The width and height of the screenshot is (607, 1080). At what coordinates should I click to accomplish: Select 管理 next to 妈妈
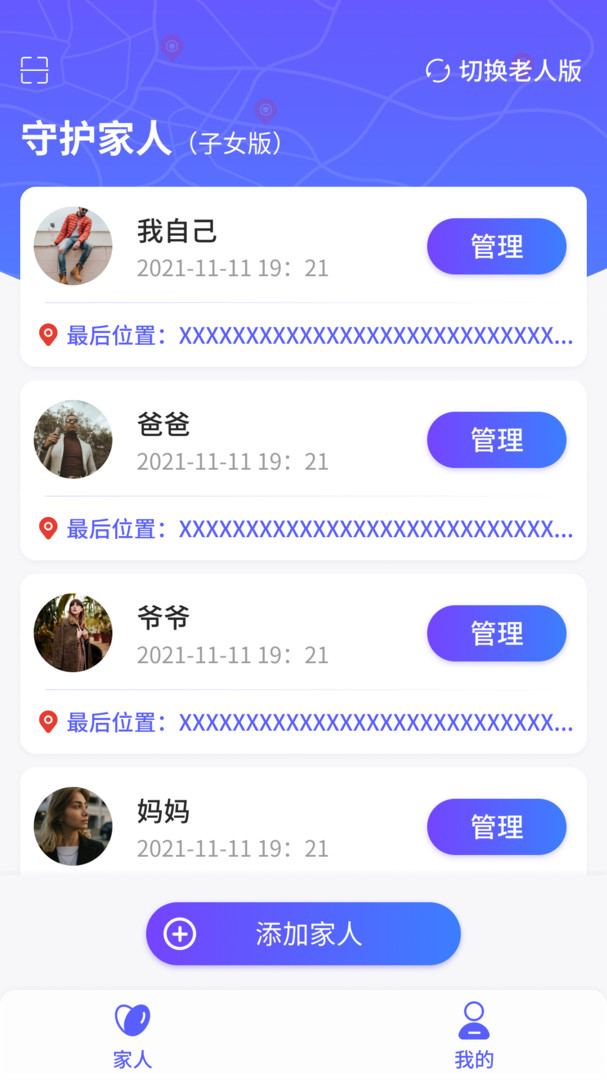(496, 827)
